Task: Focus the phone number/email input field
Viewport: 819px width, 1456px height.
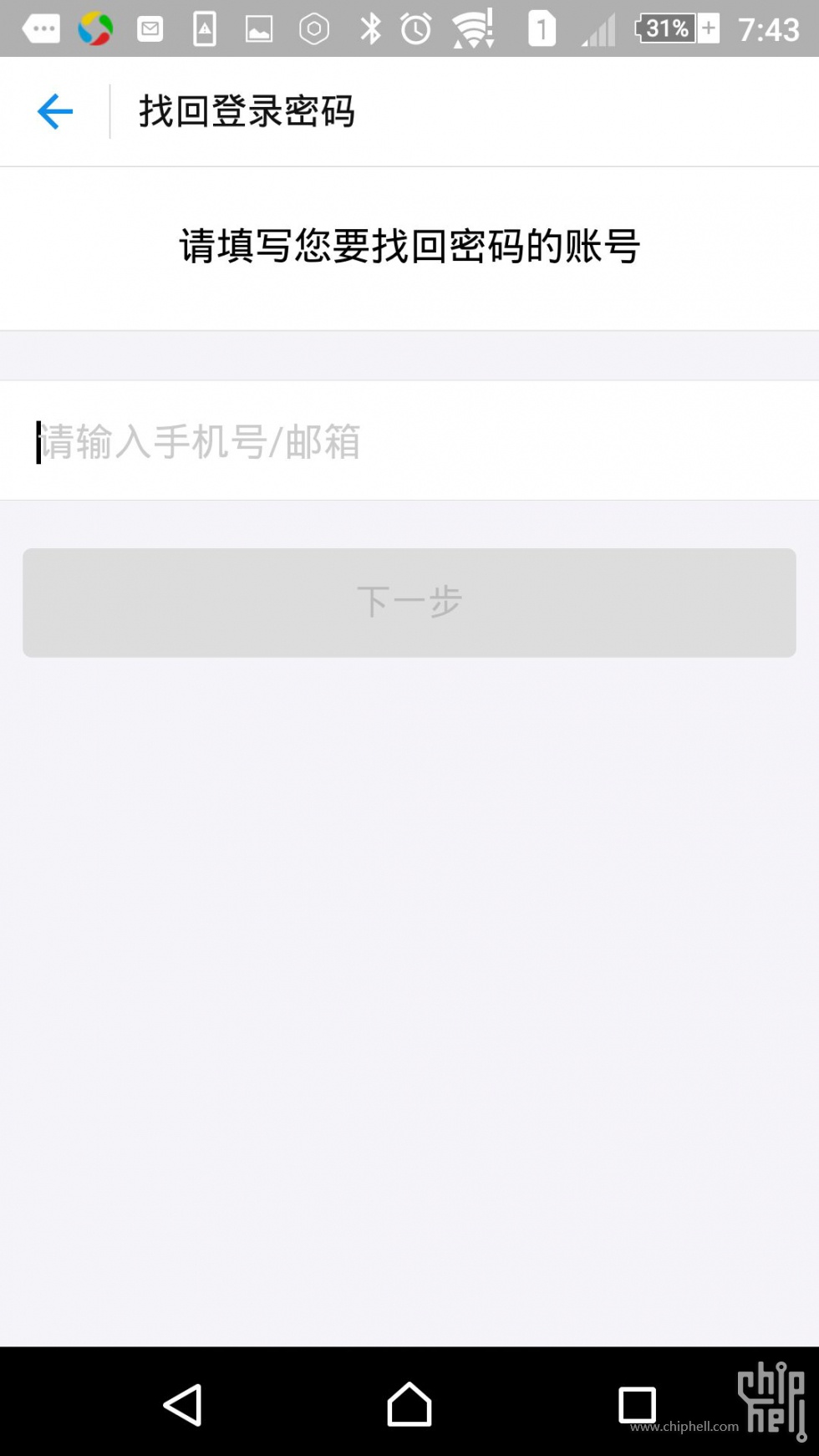Action: [409, 440]
